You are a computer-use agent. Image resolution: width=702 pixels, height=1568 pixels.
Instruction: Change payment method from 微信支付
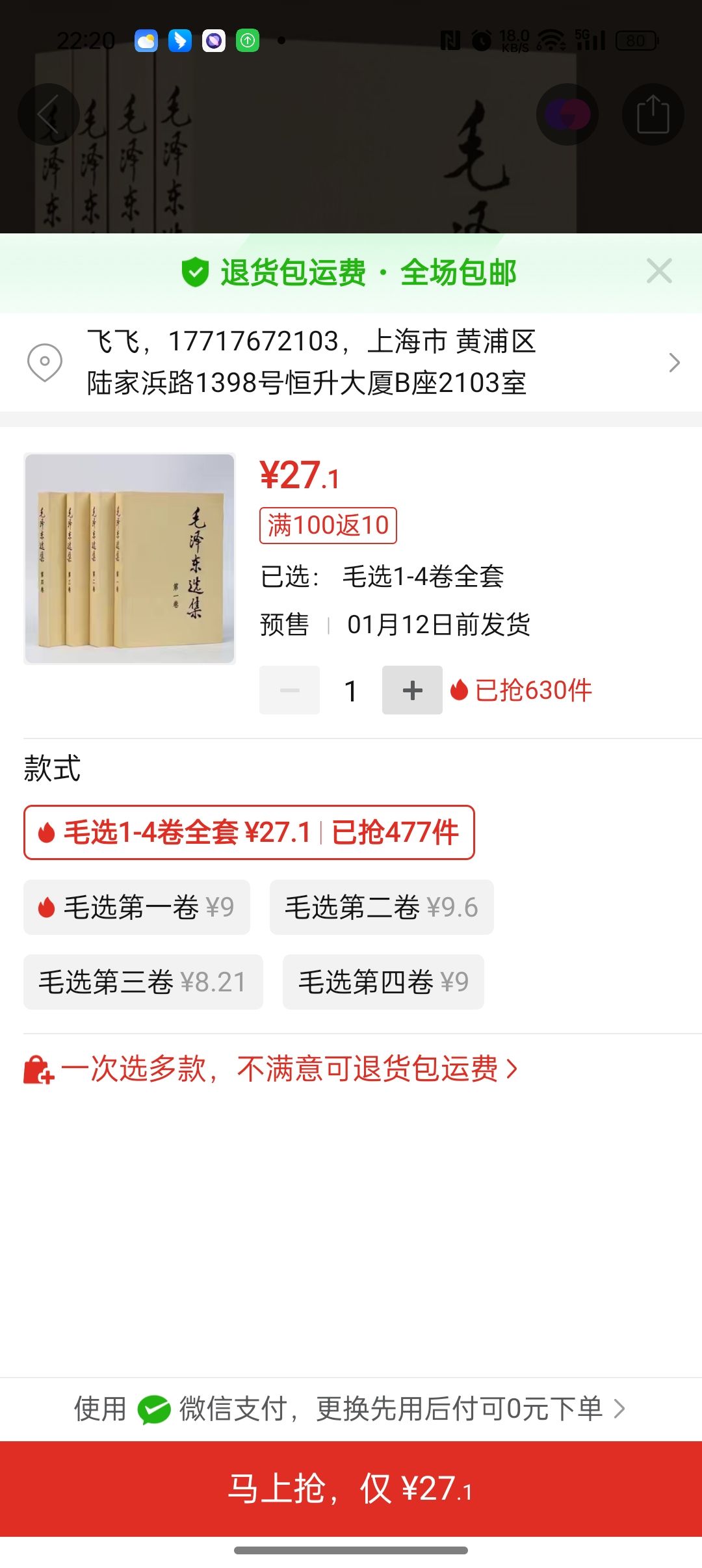(351, 1409)
